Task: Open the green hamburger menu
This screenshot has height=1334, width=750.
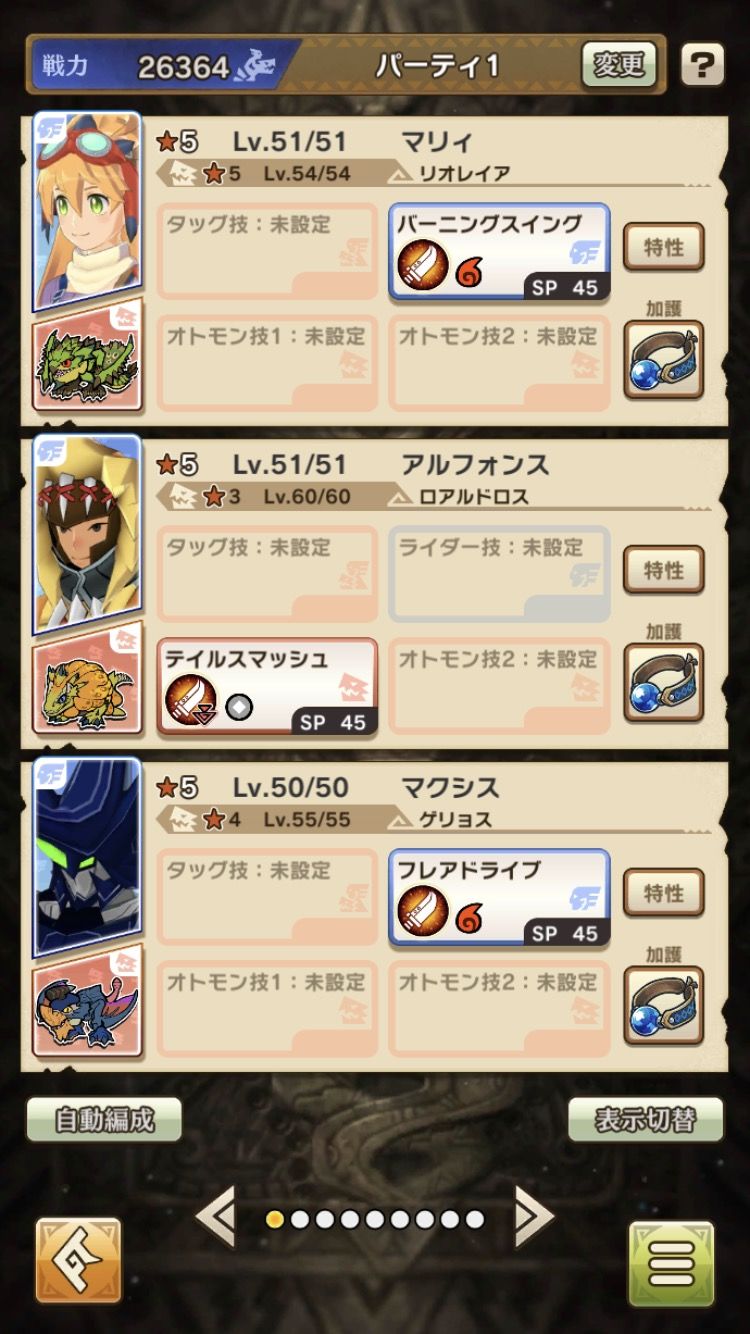Action: (x=671, y=1265)
